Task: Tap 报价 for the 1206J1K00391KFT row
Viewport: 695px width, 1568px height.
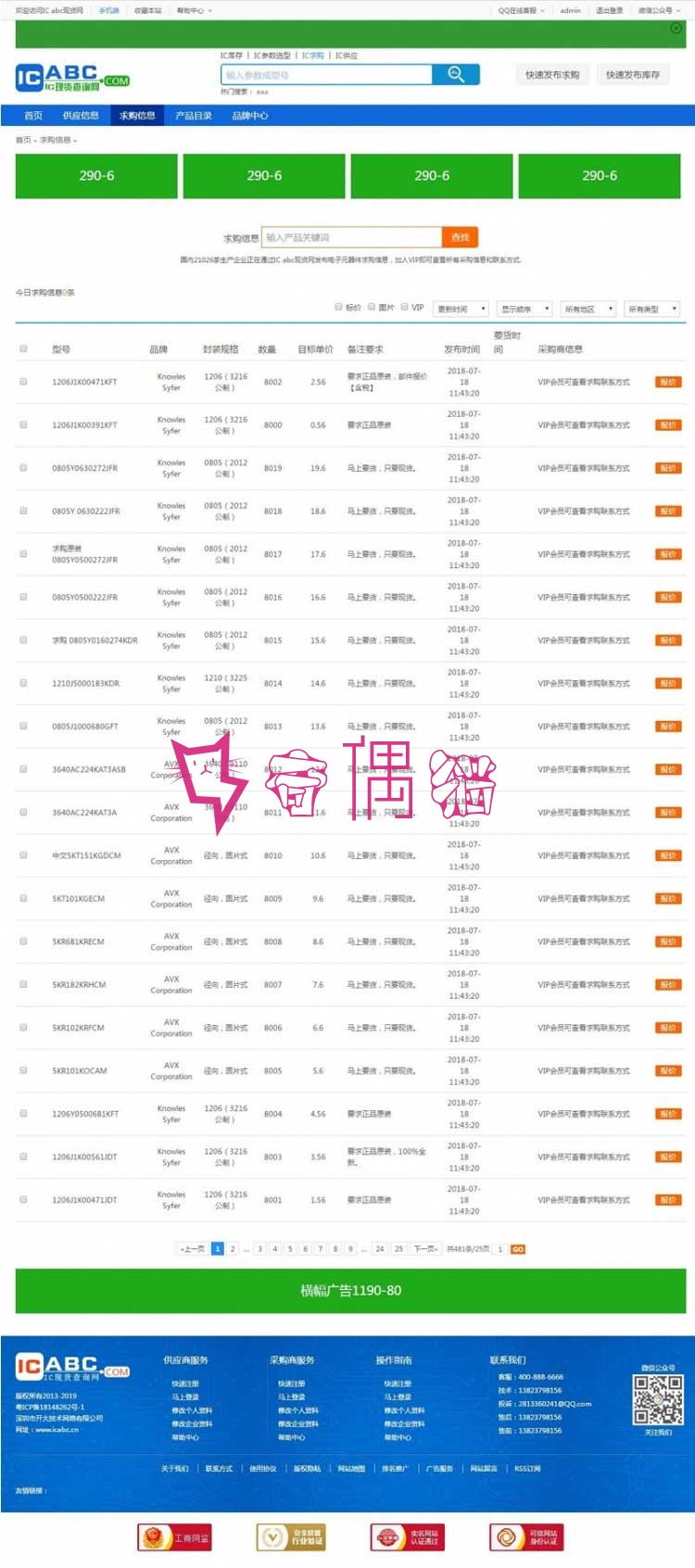Action: 668,425
